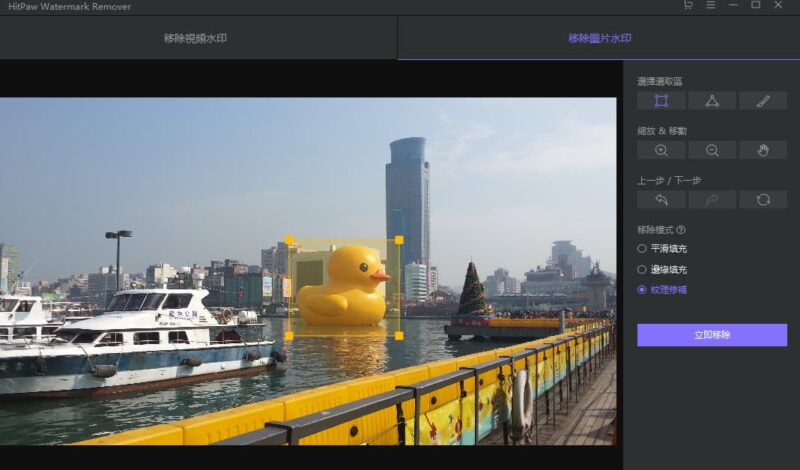The height and width of the screenshot is (470, 800).
Task: Reset all edits with the refresh icon
Action: [763, 200]
